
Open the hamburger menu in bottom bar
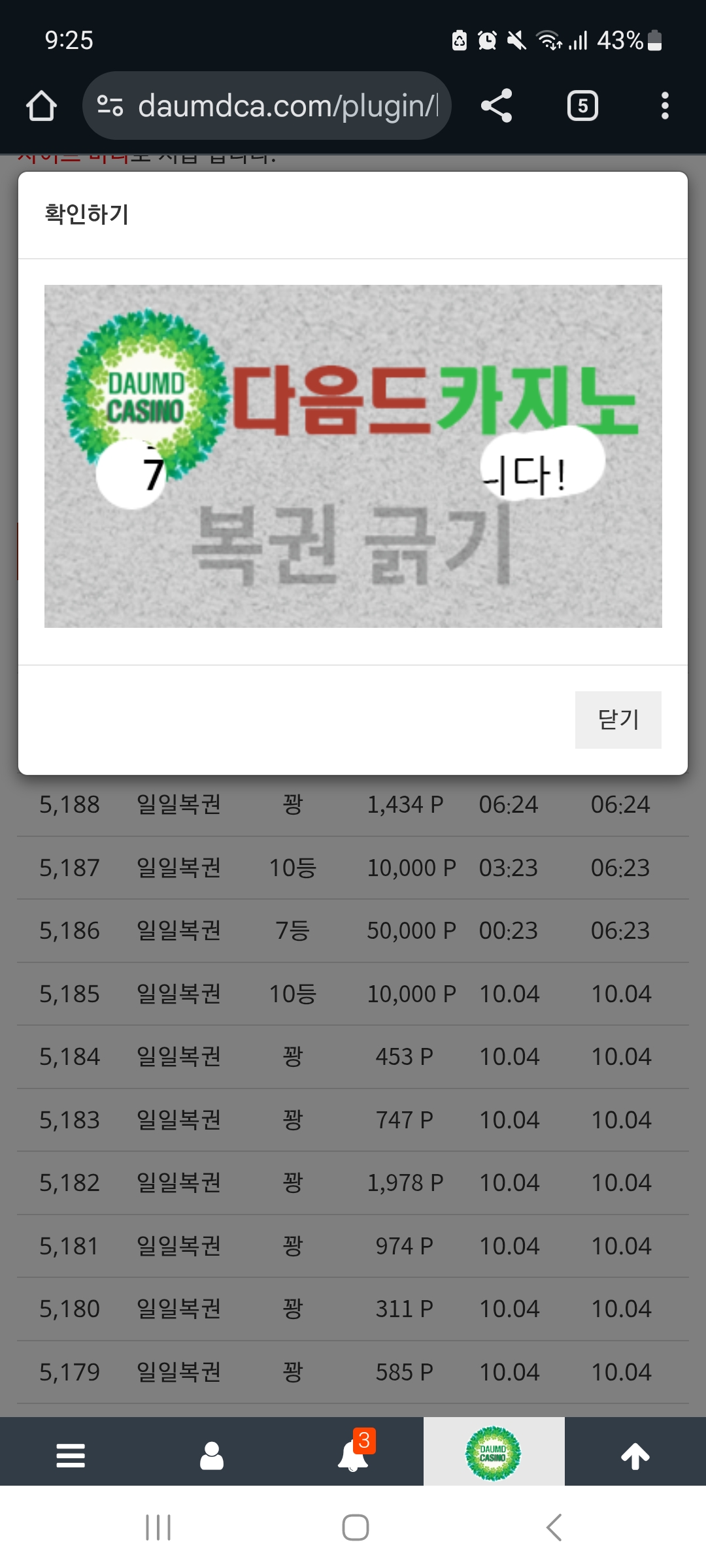tap(71, 1456)
